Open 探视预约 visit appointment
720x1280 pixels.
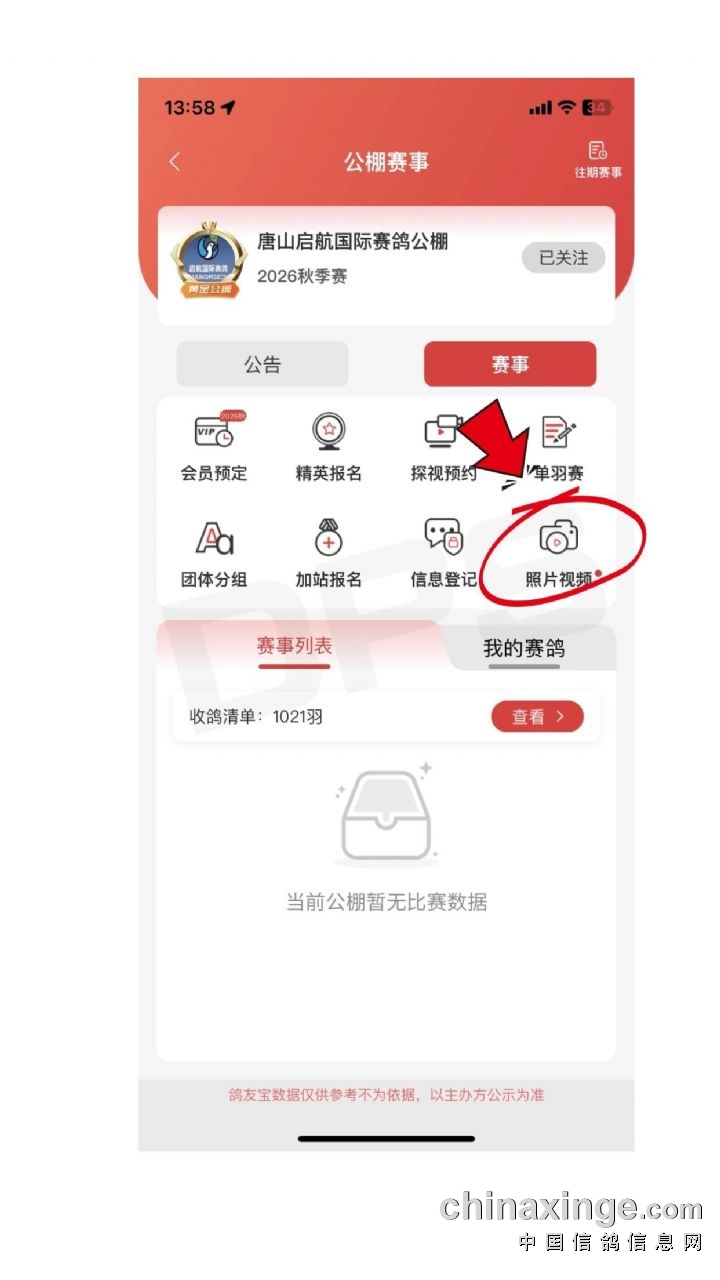pos(443,446)
